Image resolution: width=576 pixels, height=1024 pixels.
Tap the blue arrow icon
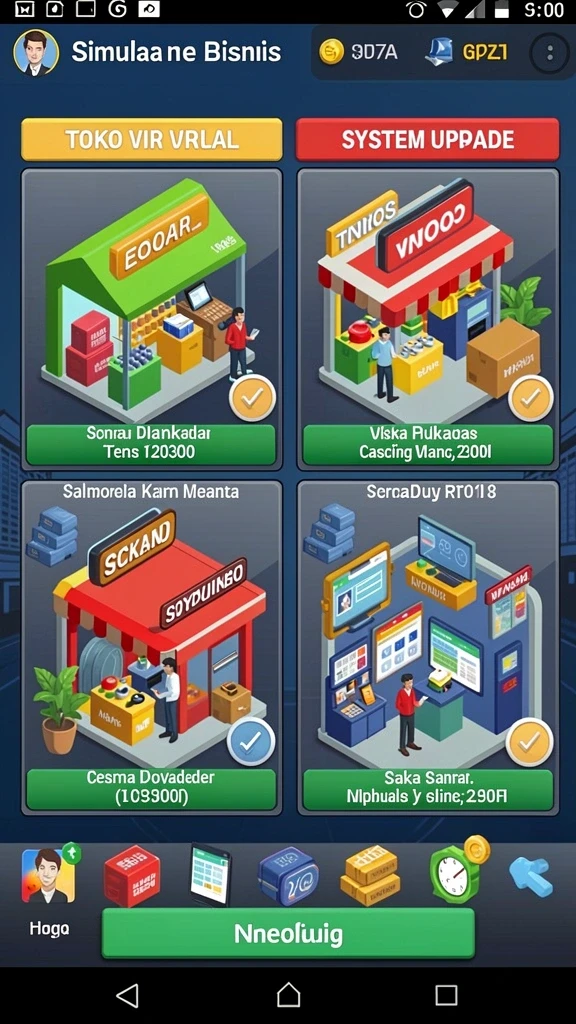coord(530,875)
